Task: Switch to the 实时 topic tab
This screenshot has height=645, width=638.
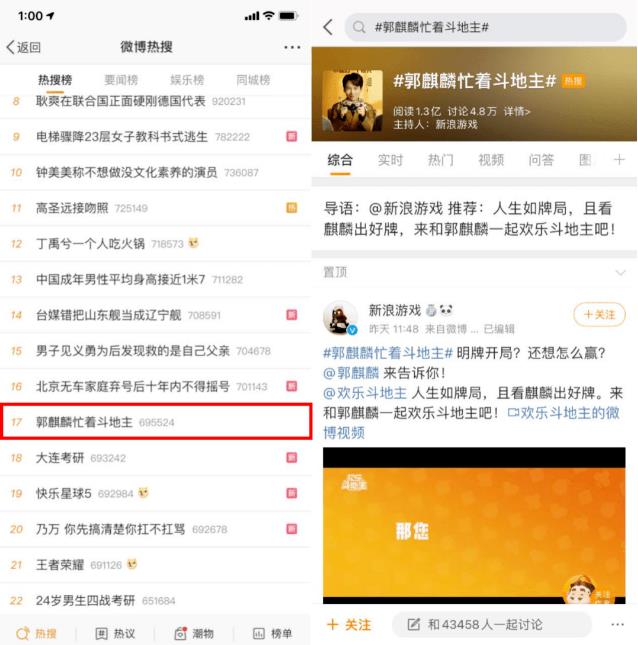Action: pos(391,160)
